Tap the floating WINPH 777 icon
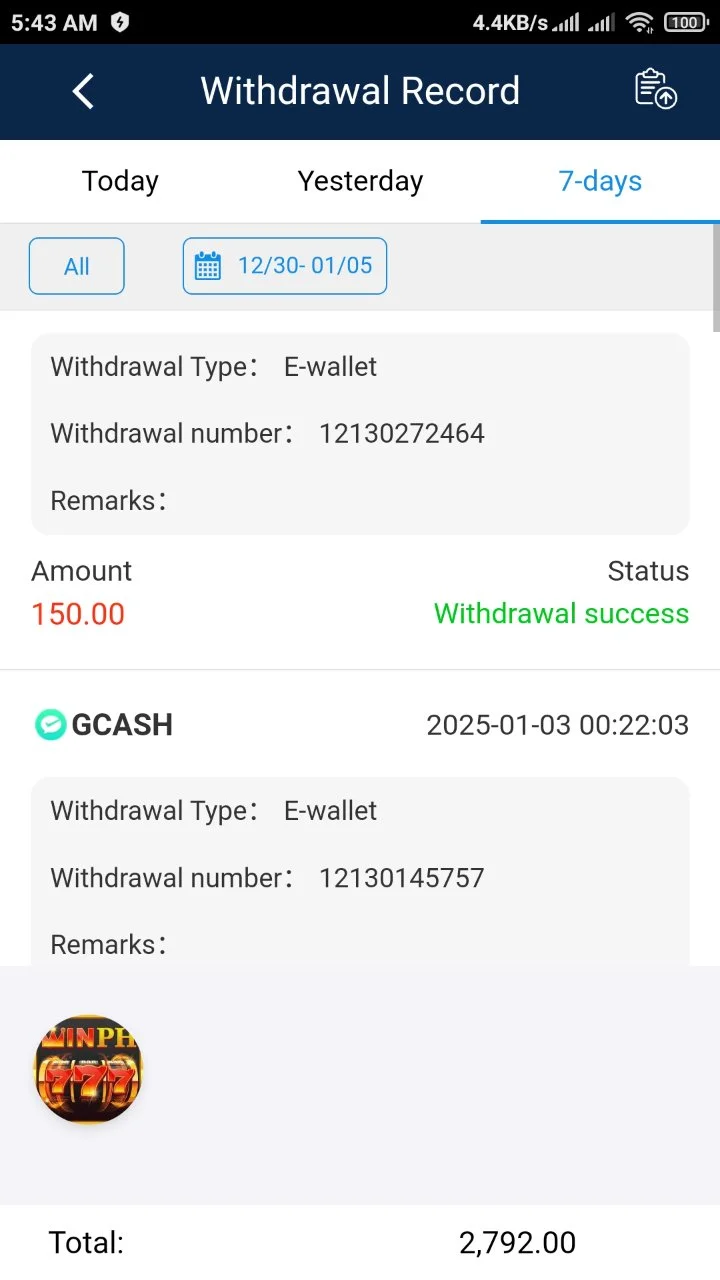The image size is (720, 1280). [x=88, y=1069]
